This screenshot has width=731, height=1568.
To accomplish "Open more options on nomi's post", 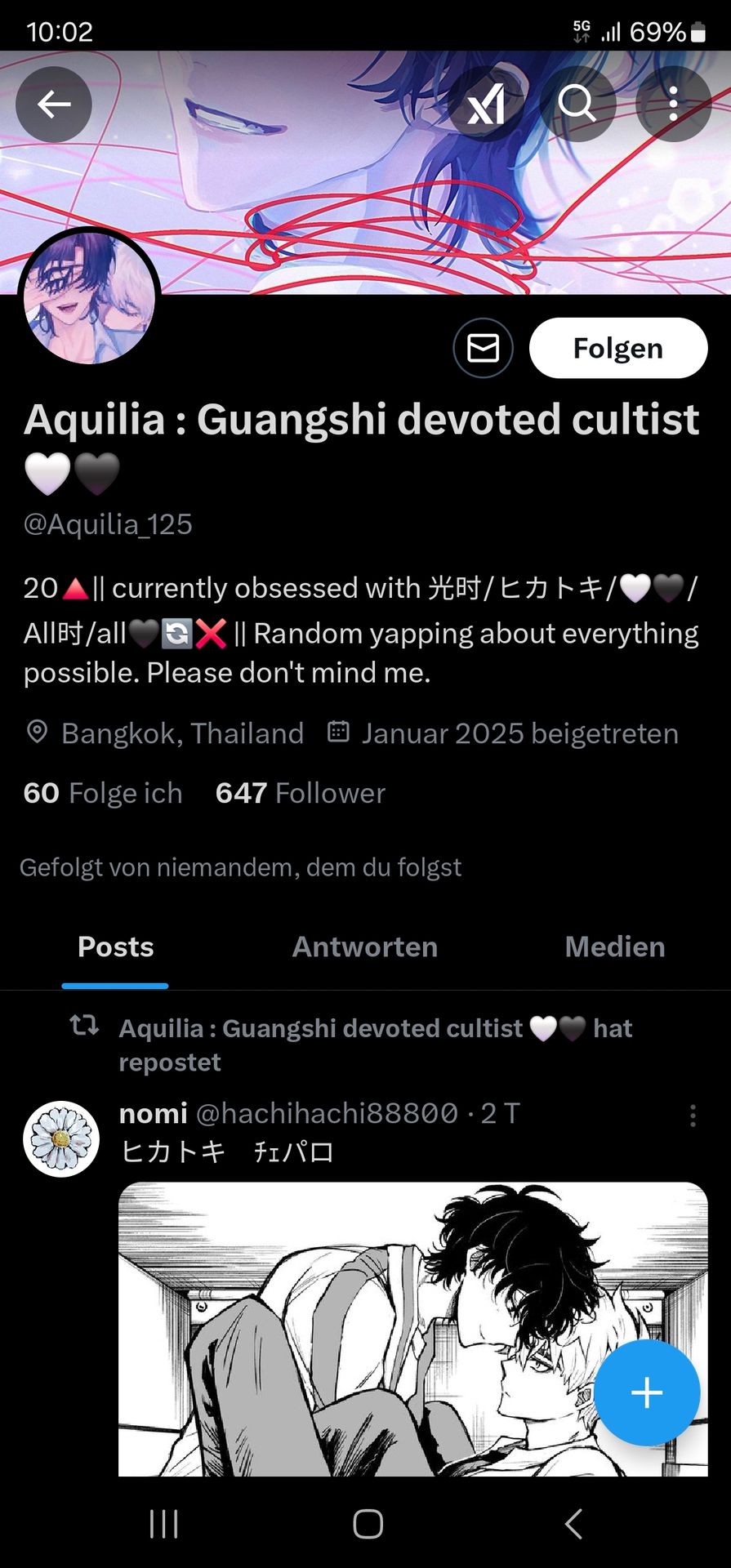I will tap(693, 1116).
